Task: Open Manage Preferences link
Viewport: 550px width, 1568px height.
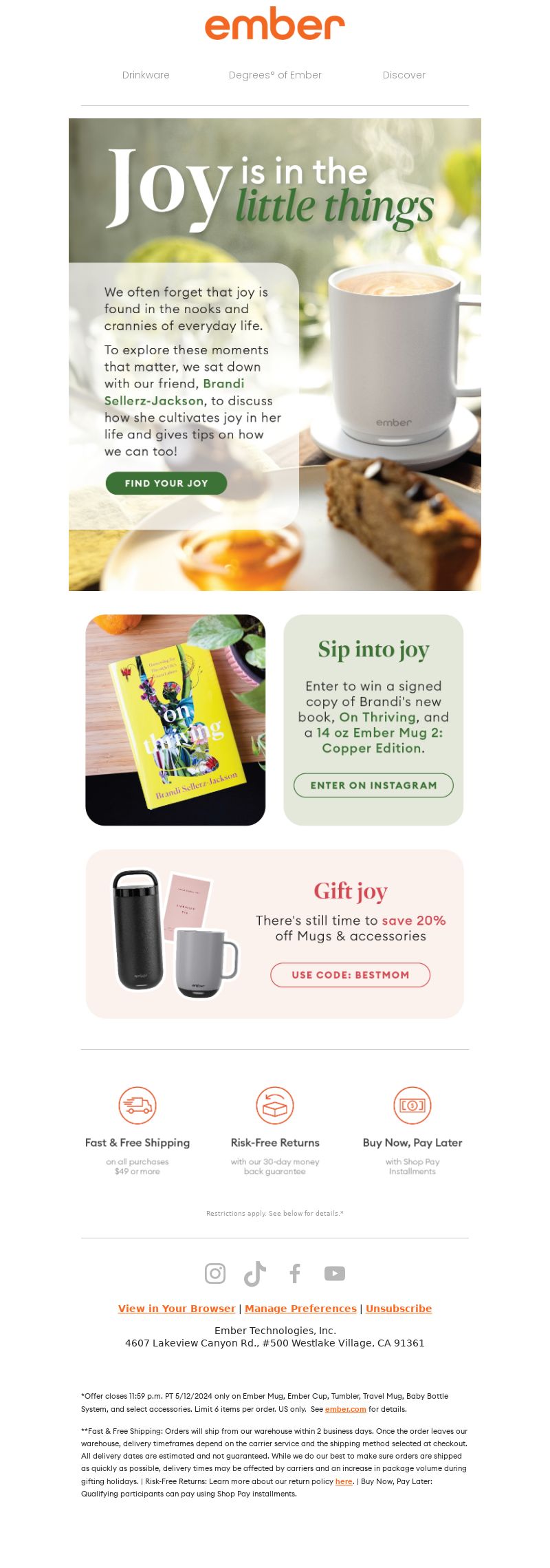Action: [x=300, y=1309]
